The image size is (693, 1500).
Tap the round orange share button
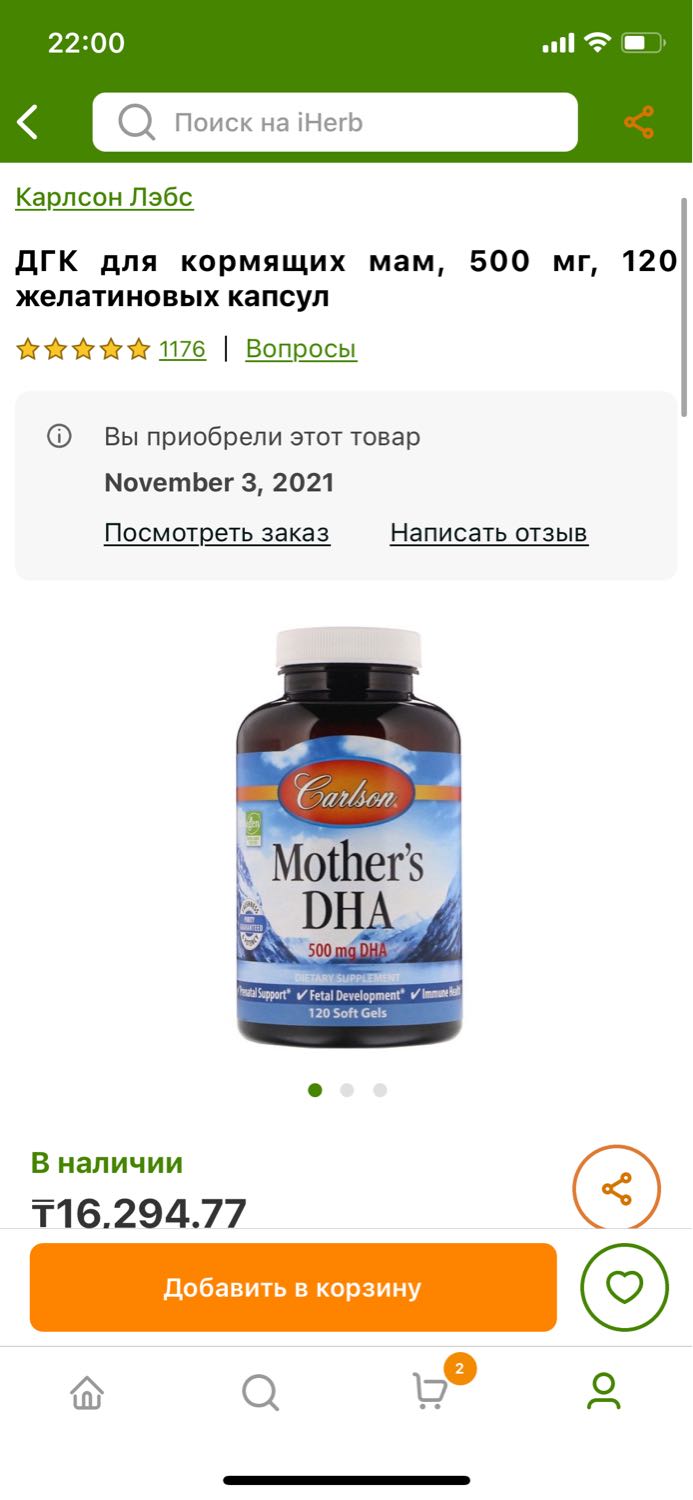click(x=617, y=1189)
